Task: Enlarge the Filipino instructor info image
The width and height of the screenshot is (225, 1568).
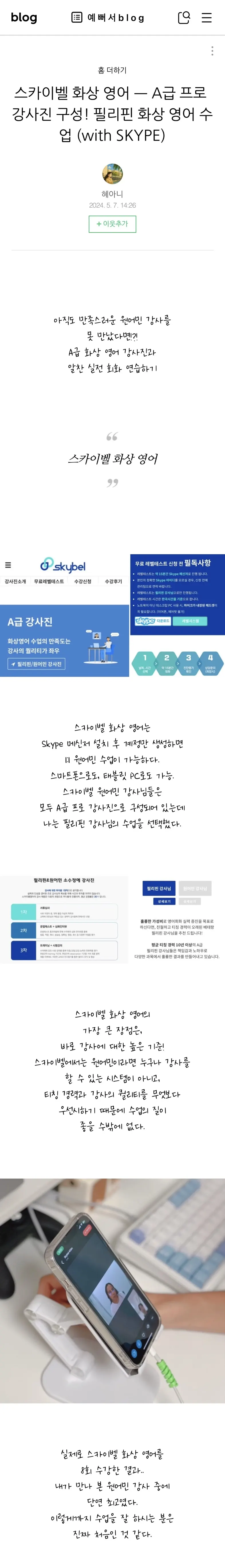Action: pyautogui.click(x=112, y=919)
